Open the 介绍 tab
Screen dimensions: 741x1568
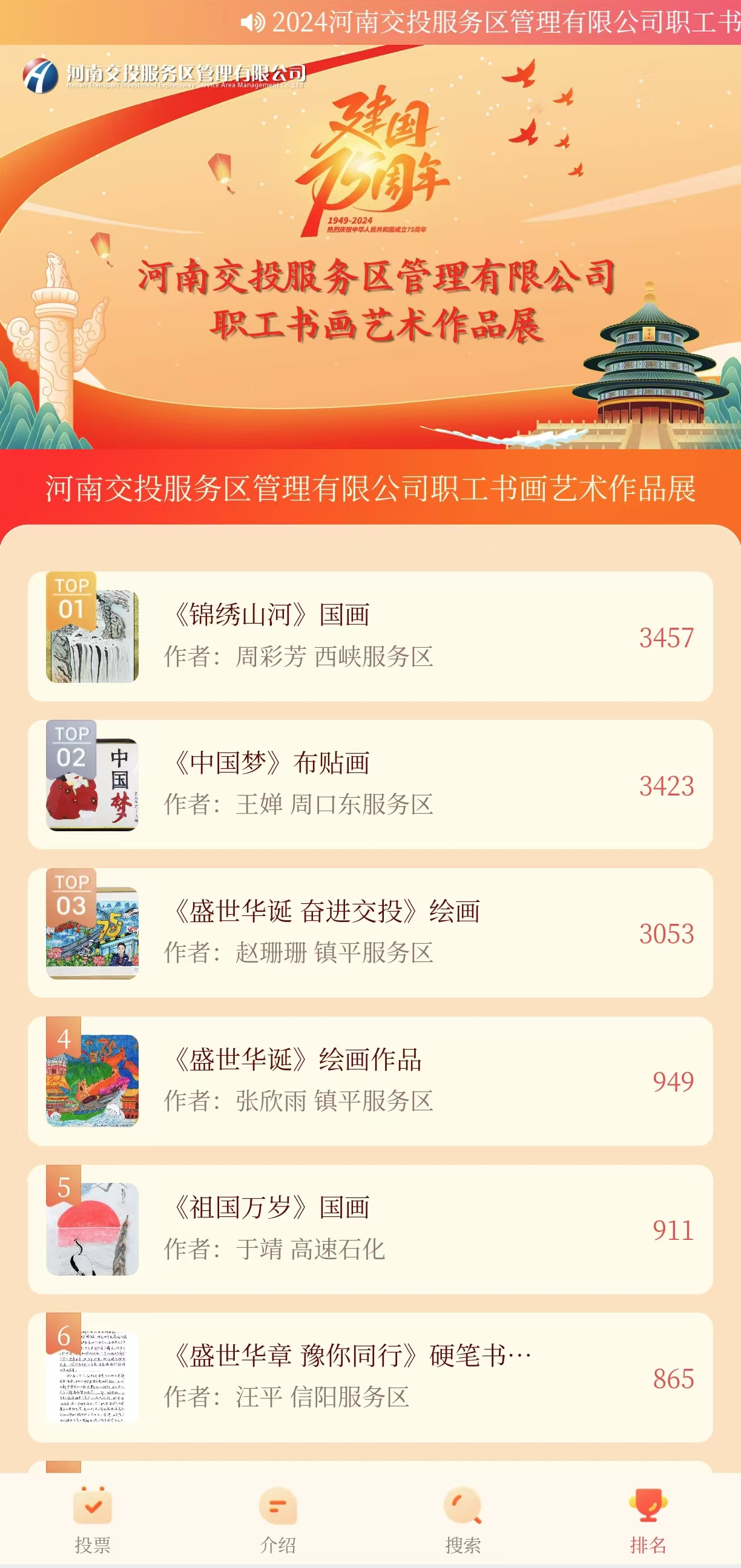tap(278, 1520)
